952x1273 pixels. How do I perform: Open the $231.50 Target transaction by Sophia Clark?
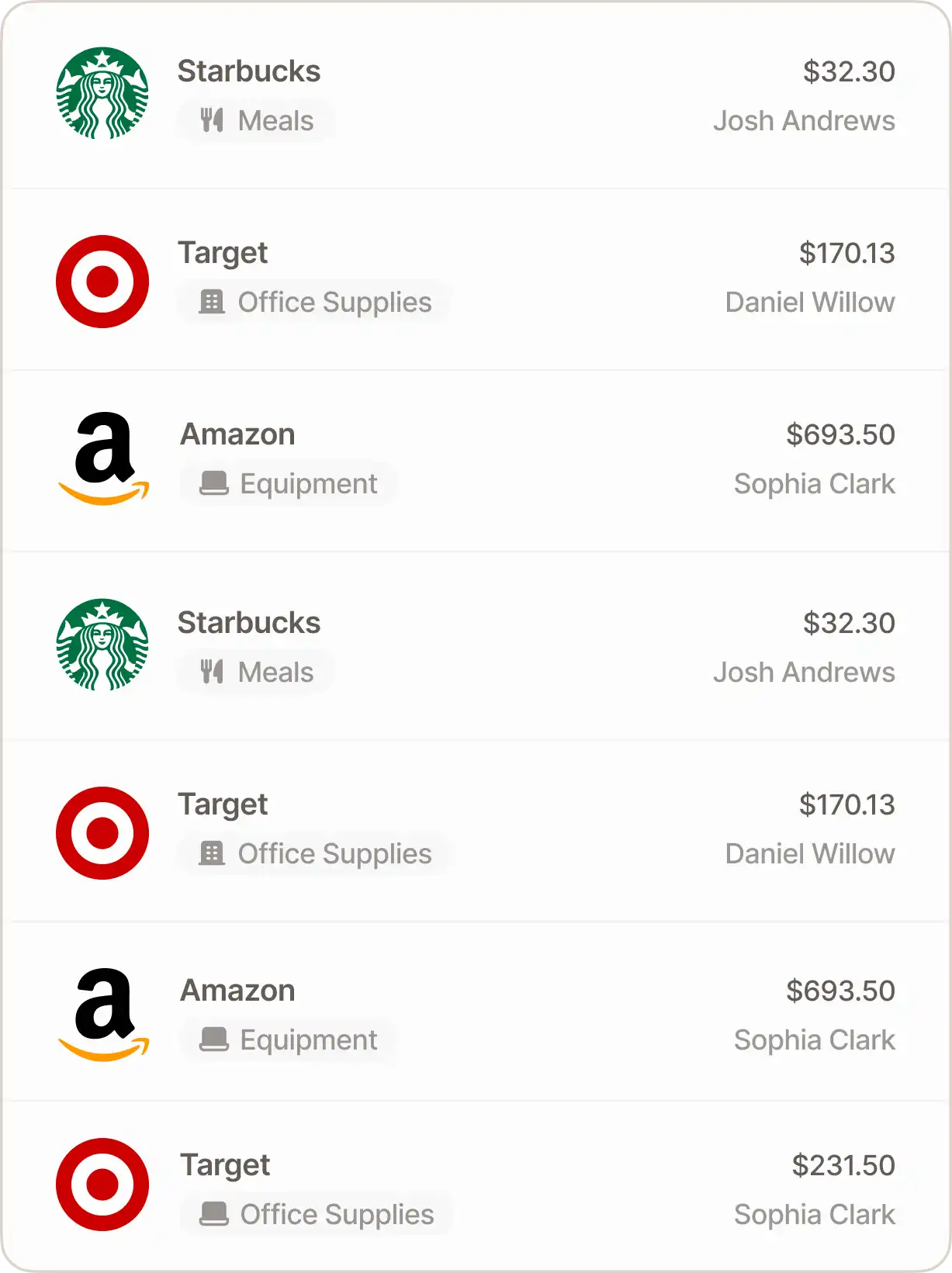tap(475, 1187)
